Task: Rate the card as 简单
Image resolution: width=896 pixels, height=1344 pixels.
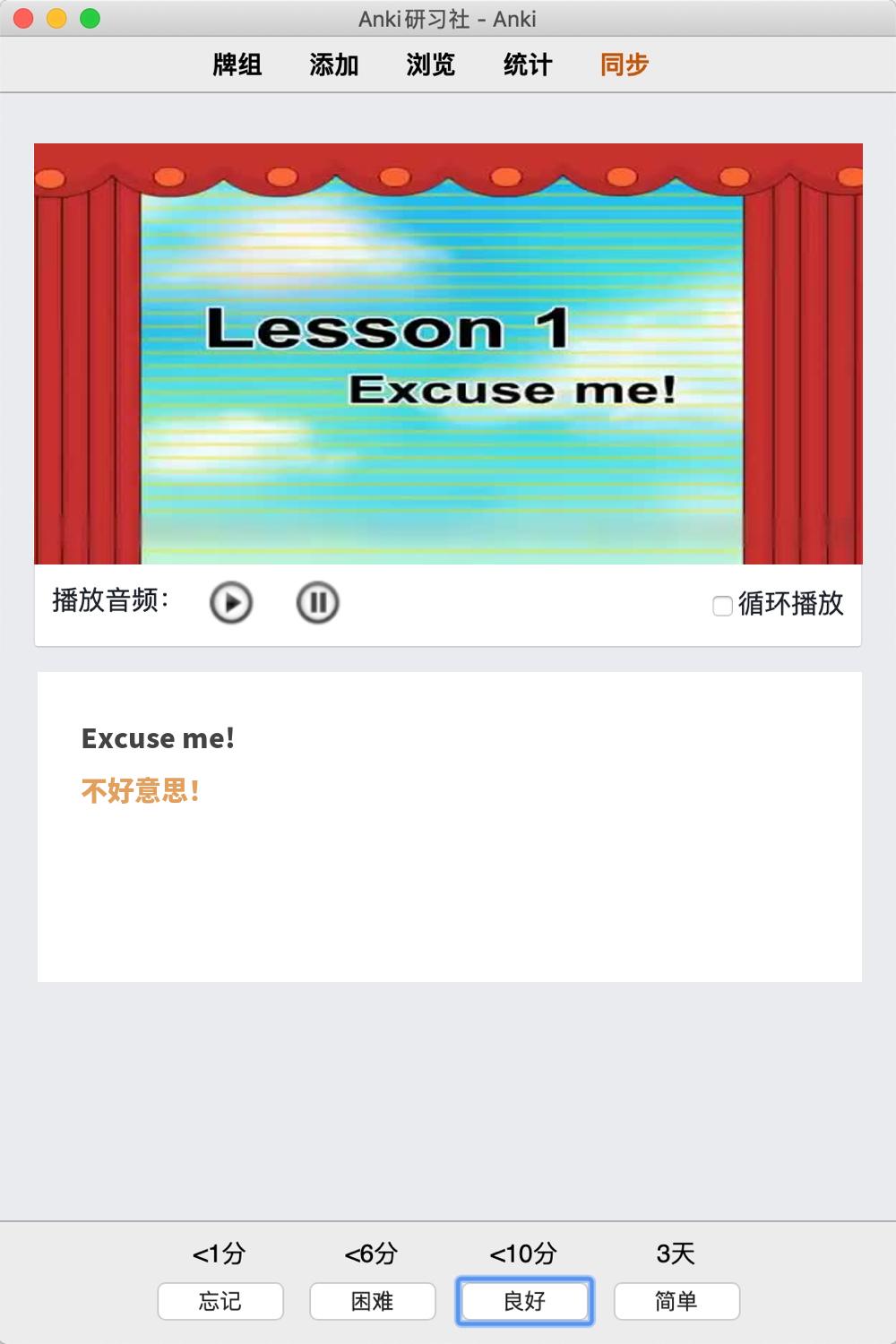Action: pyautogui.click(x=676, y=1301)
